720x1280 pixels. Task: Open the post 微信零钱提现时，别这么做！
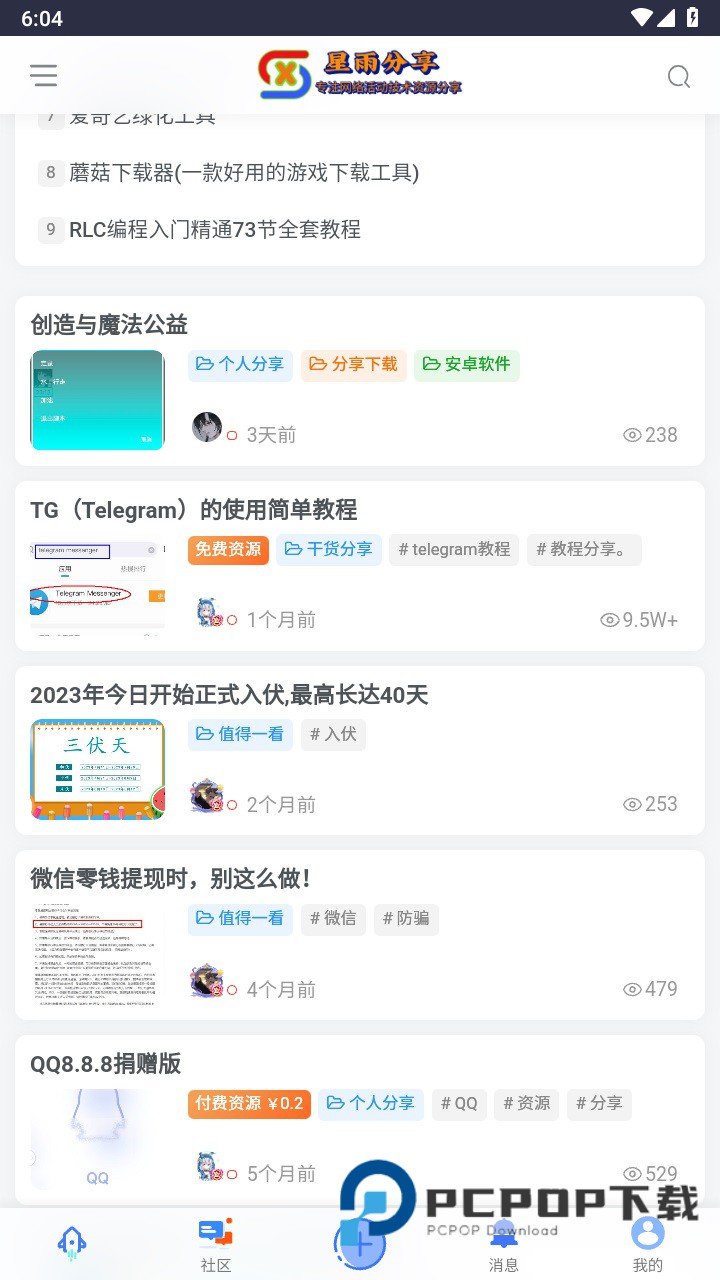click(171, 879)
